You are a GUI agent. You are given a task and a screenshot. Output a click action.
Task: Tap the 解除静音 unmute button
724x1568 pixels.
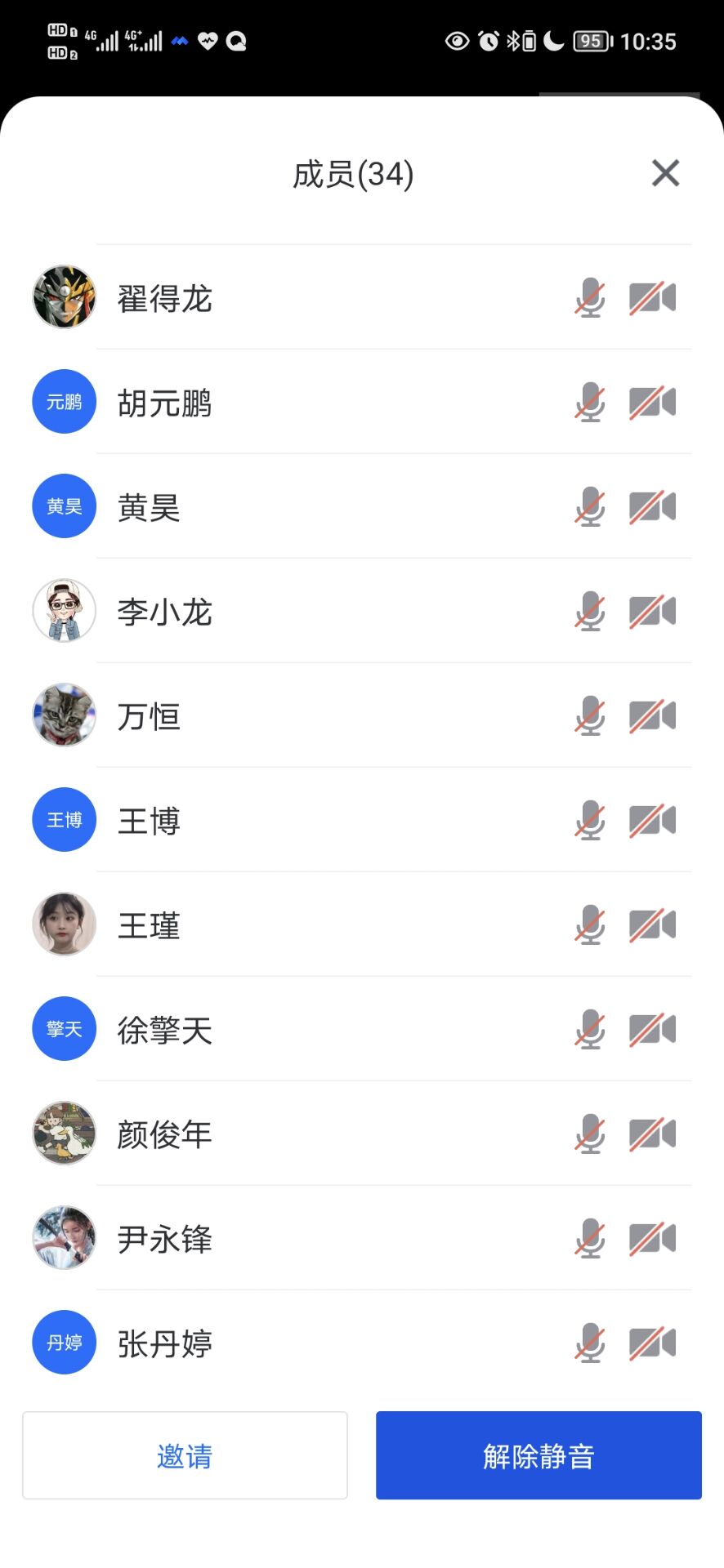pyautogui.click(x=539, y=1455)
